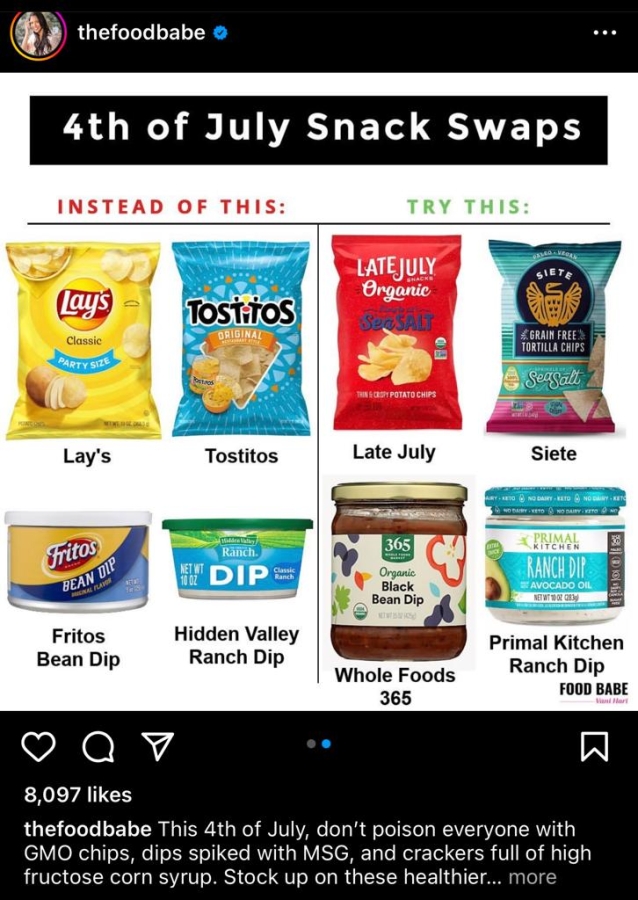
Task: Share this post via the paper plane icon
Action: click(154, 746)
